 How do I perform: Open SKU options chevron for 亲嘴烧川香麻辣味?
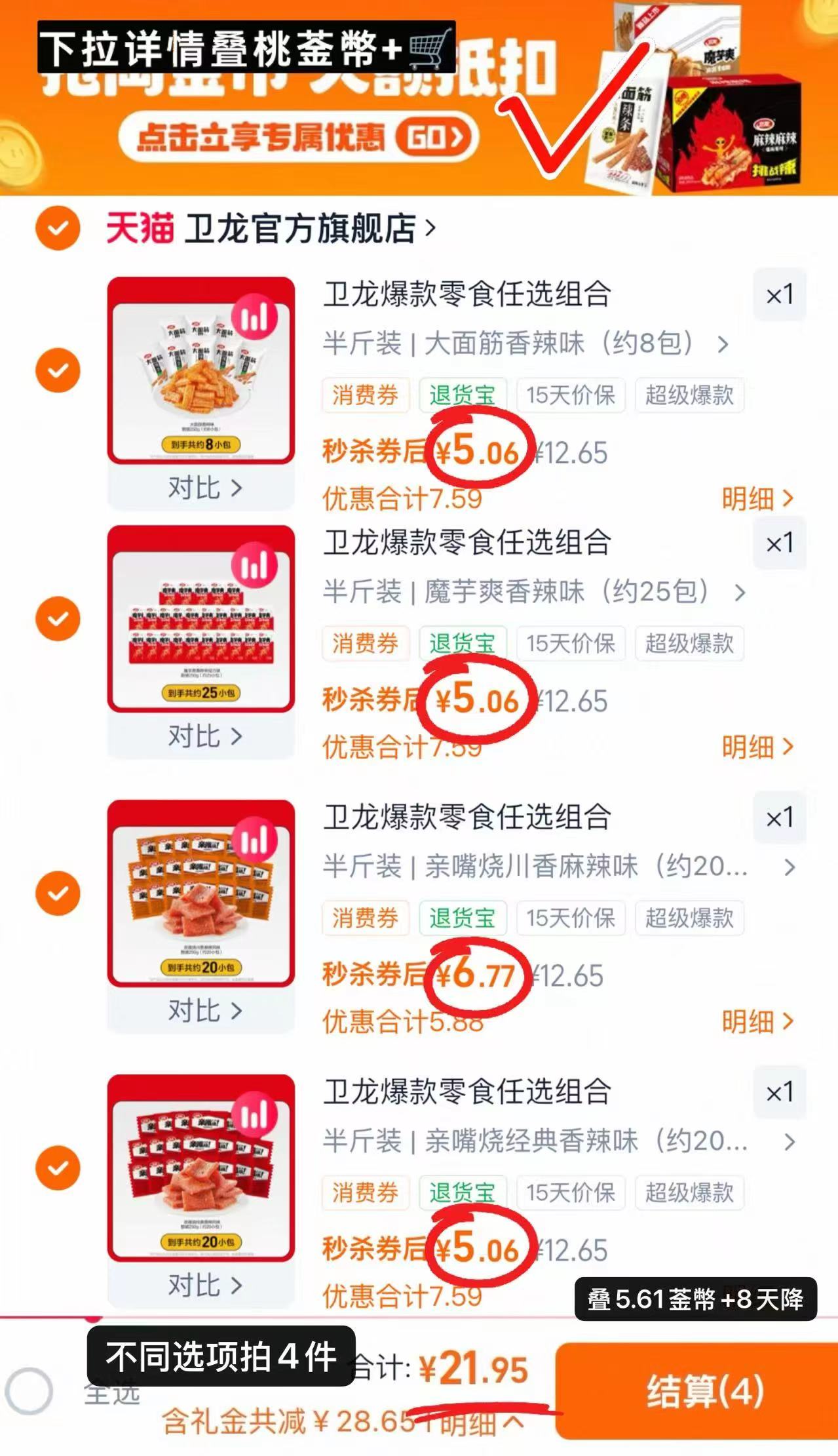(x=789, y=867)
